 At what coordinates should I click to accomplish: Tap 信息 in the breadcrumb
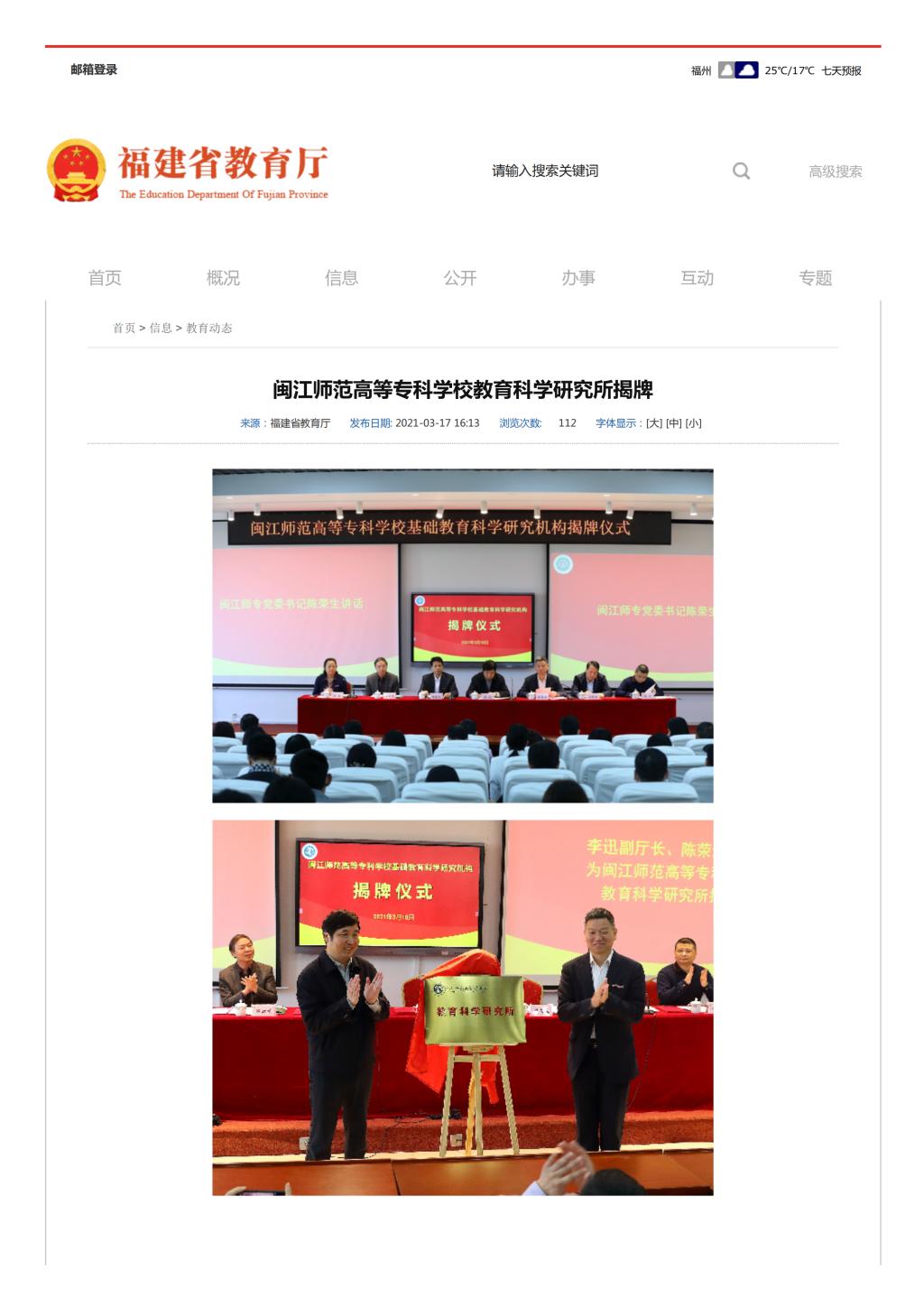pos(161,329)
